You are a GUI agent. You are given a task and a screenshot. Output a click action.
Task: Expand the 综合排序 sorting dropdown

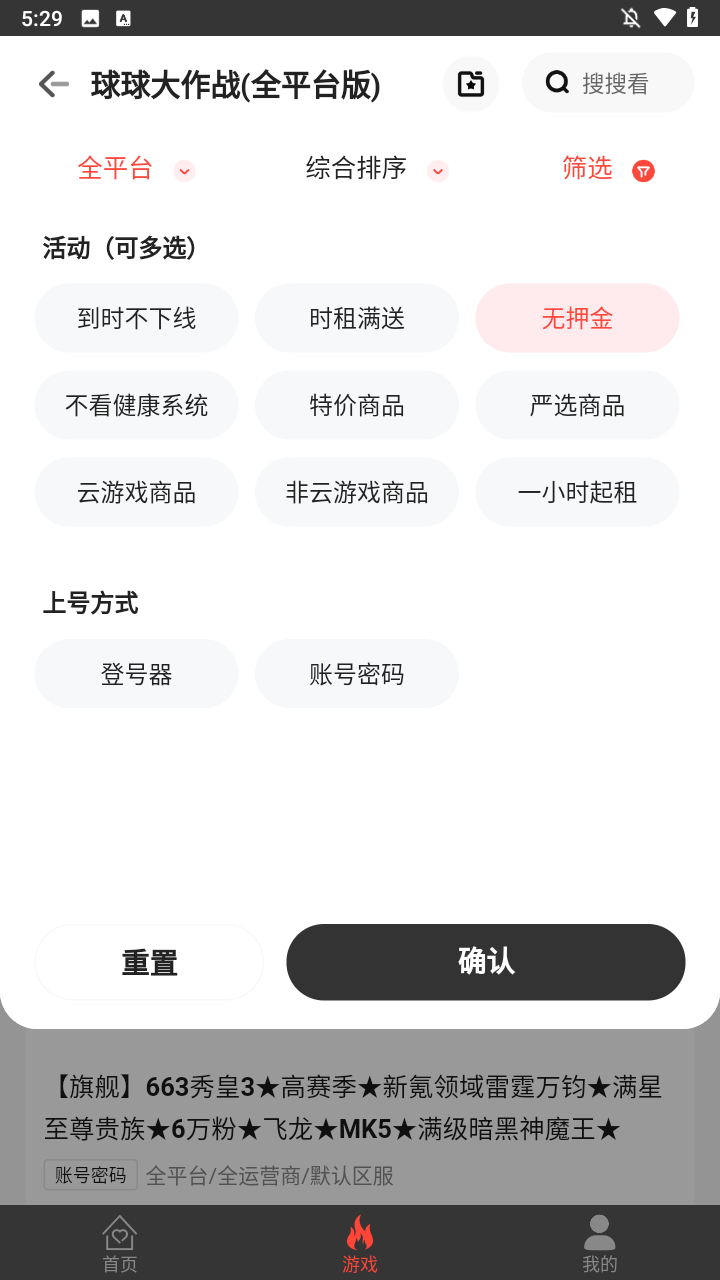coord(376,169)
